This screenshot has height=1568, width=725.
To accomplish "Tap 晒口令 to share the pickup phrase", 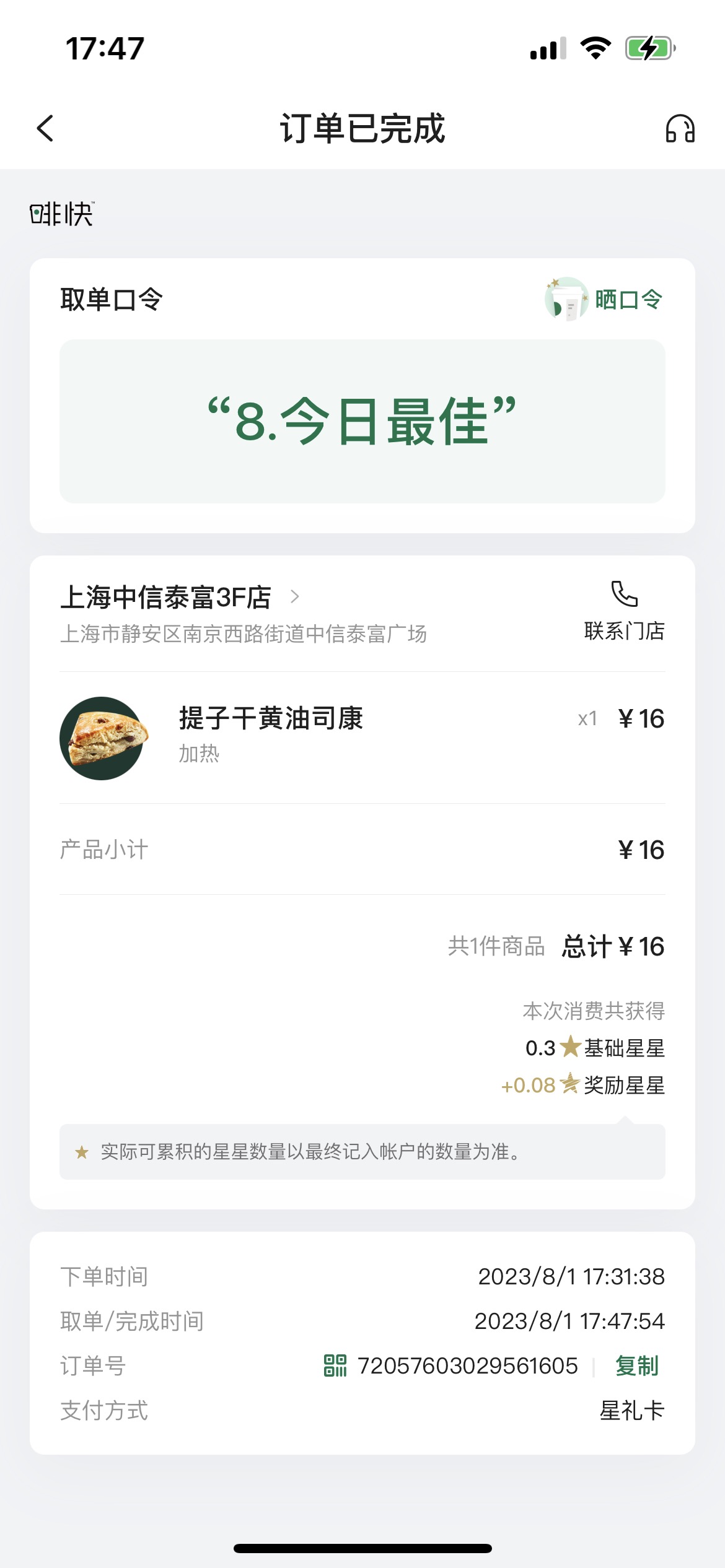I will tap(604, 299).
